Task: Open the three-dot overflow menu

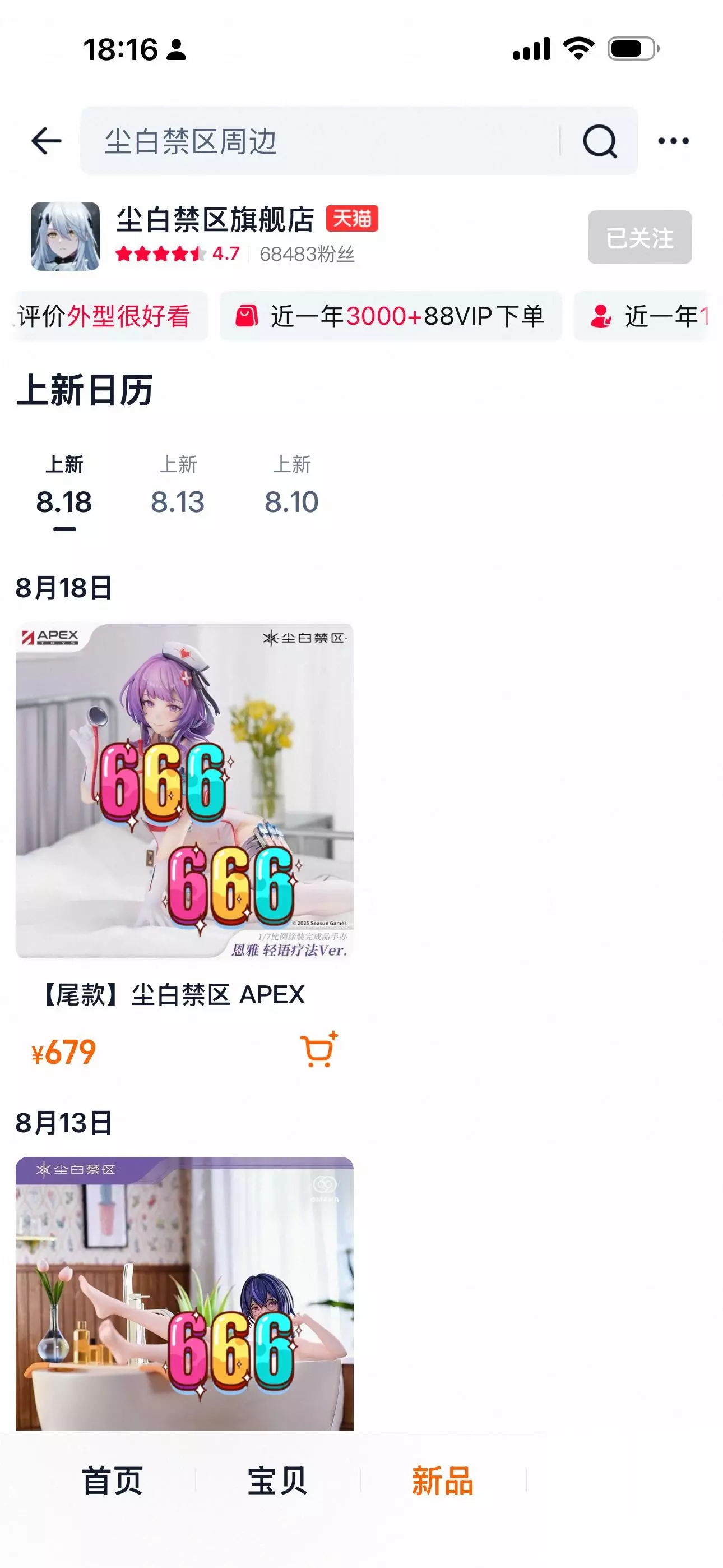Action: click(x=673, y=141)
